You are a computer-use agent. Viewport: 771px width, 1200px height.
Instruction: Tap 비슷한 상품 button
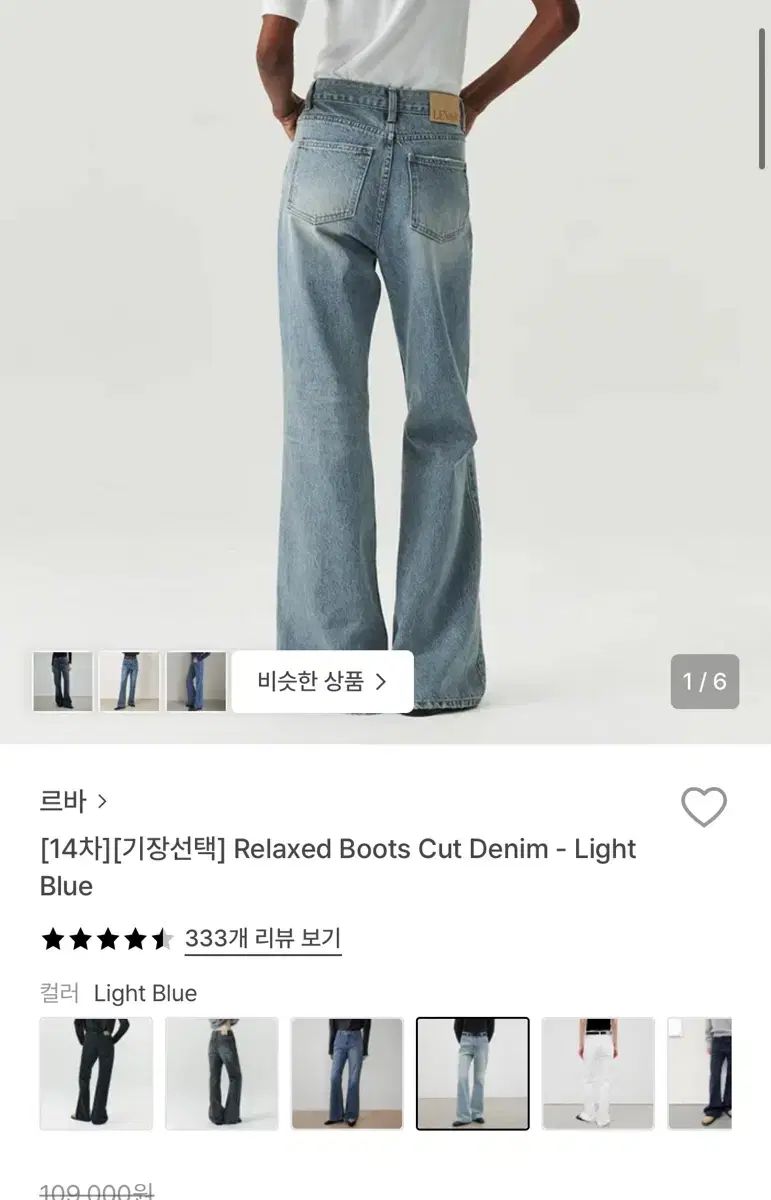point(322,682)
